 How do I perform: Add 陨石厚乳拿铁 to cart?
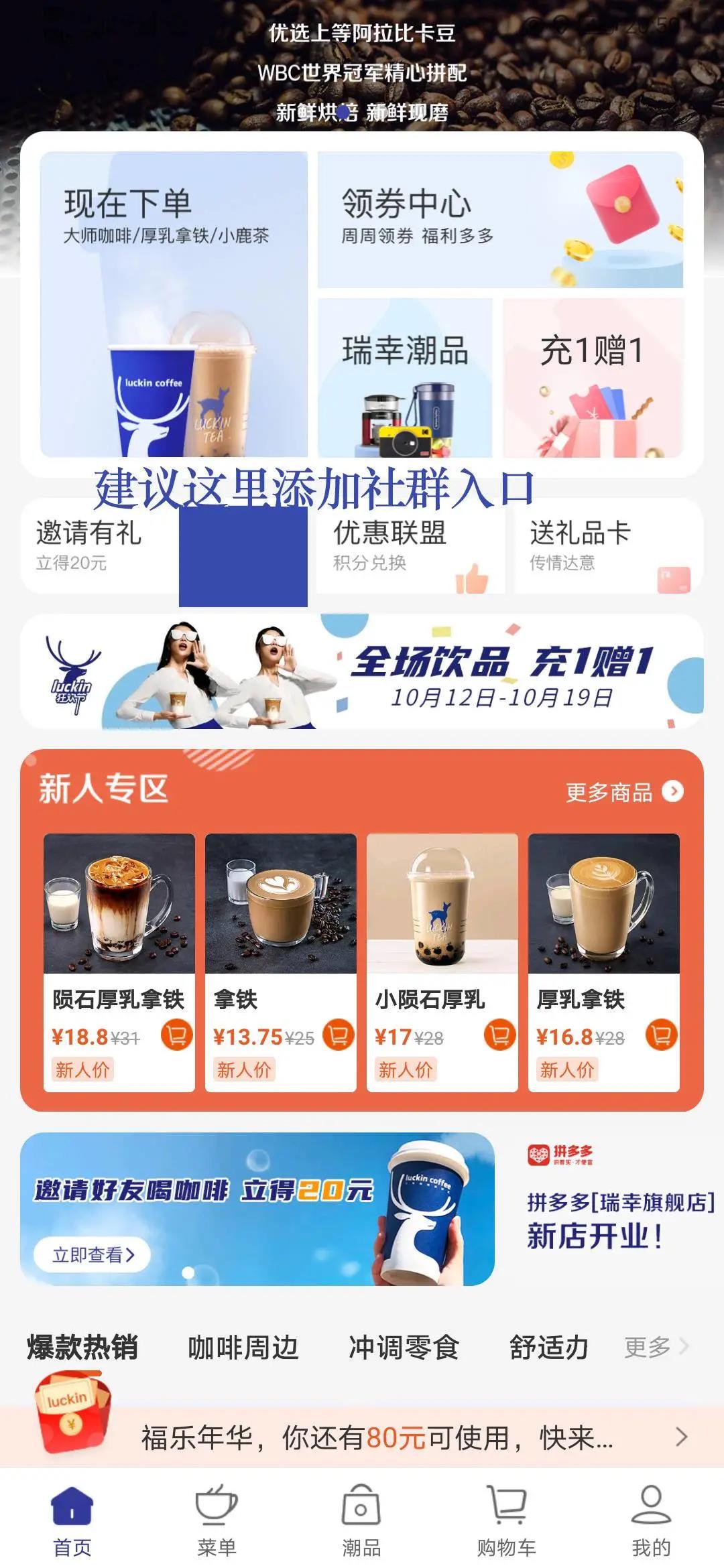pyautogui.click(x=177, y=1035)
